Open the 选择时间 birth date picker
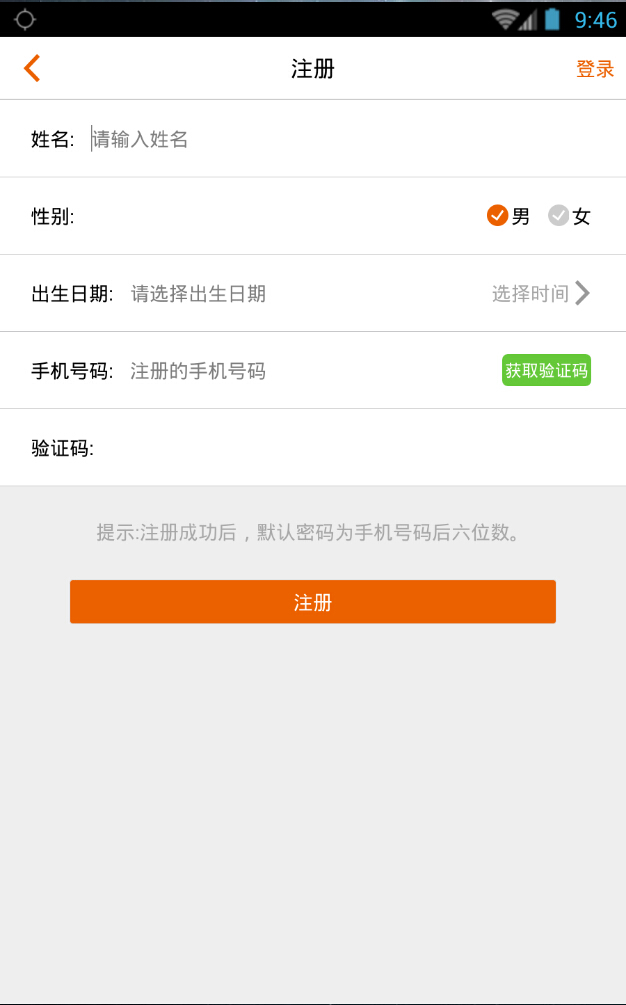This screenshot has height=1005, width=626. (x=540, y=293)
